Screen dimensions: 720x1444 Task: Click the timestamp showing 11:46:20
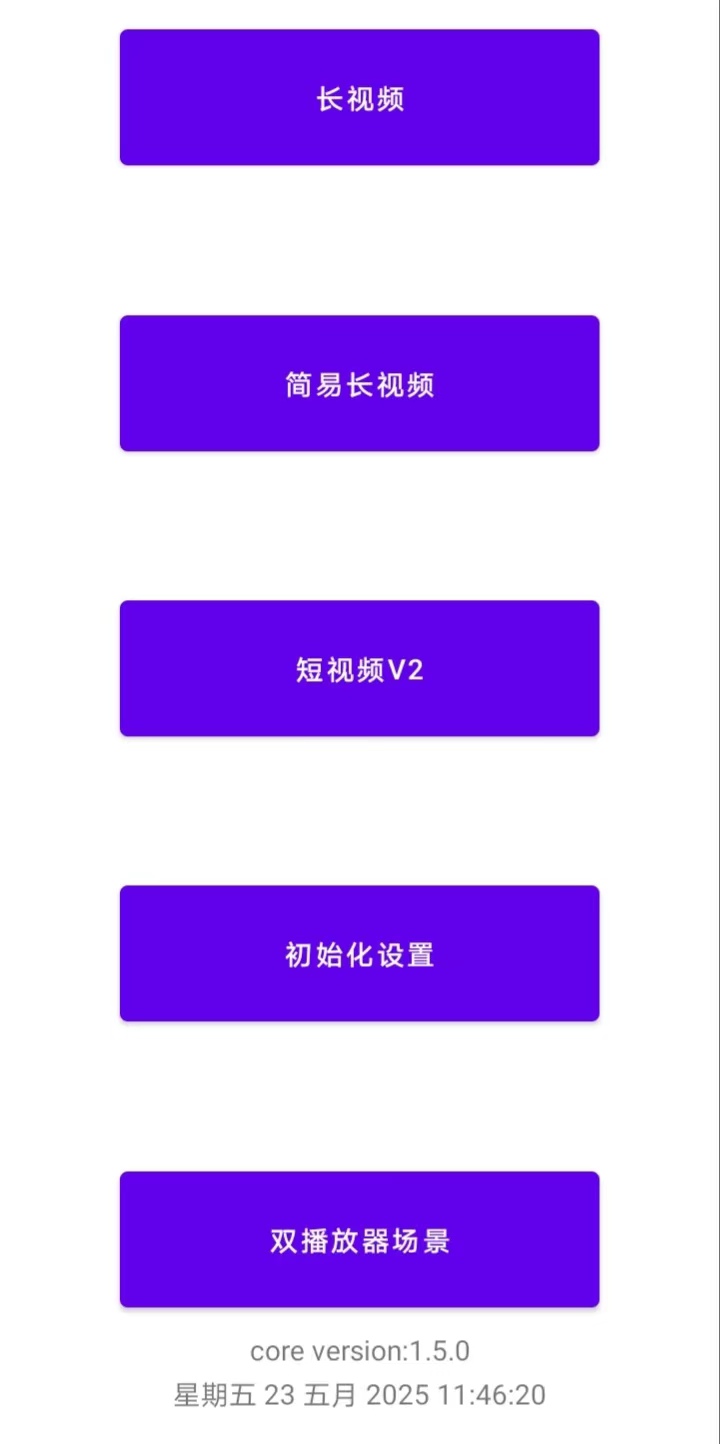click(x=359, y=1393)
